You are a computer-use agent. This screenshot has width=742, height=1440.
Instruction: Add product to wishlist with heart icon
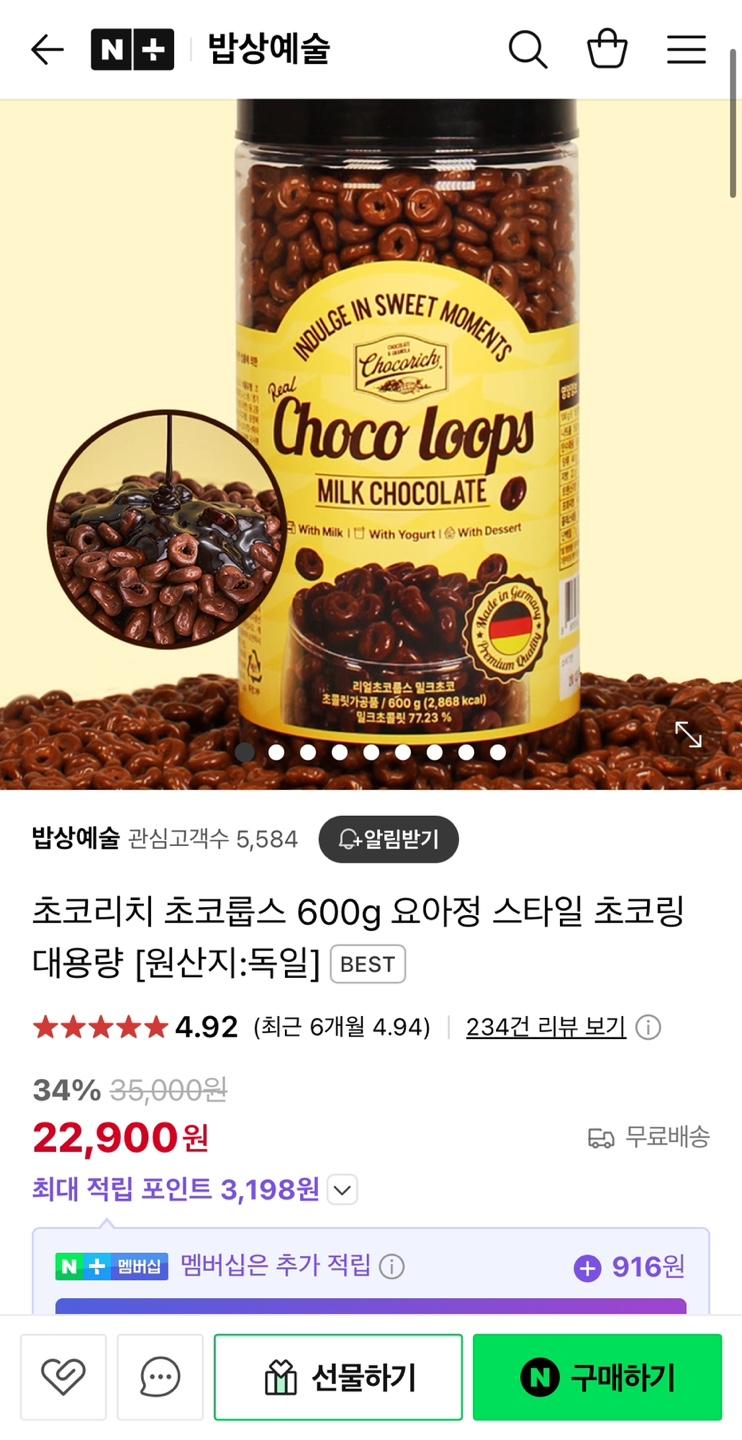(63, 1378)
